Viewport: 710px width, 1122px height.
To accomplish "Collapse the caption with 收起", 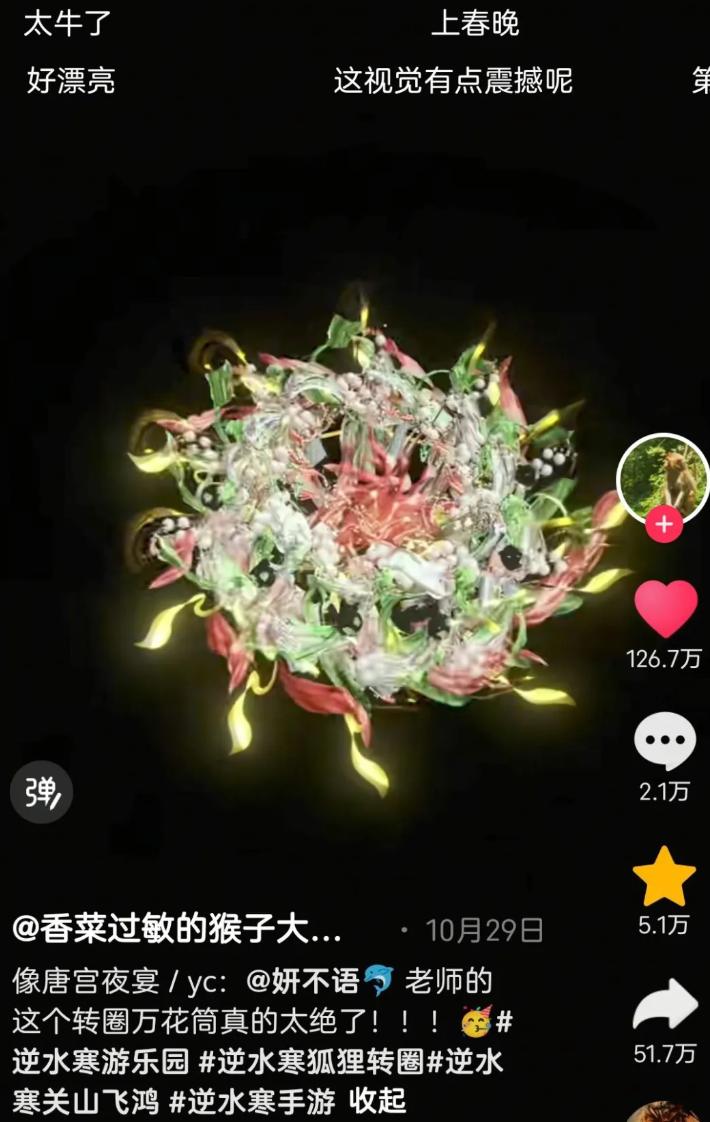I will point(377,1101).
